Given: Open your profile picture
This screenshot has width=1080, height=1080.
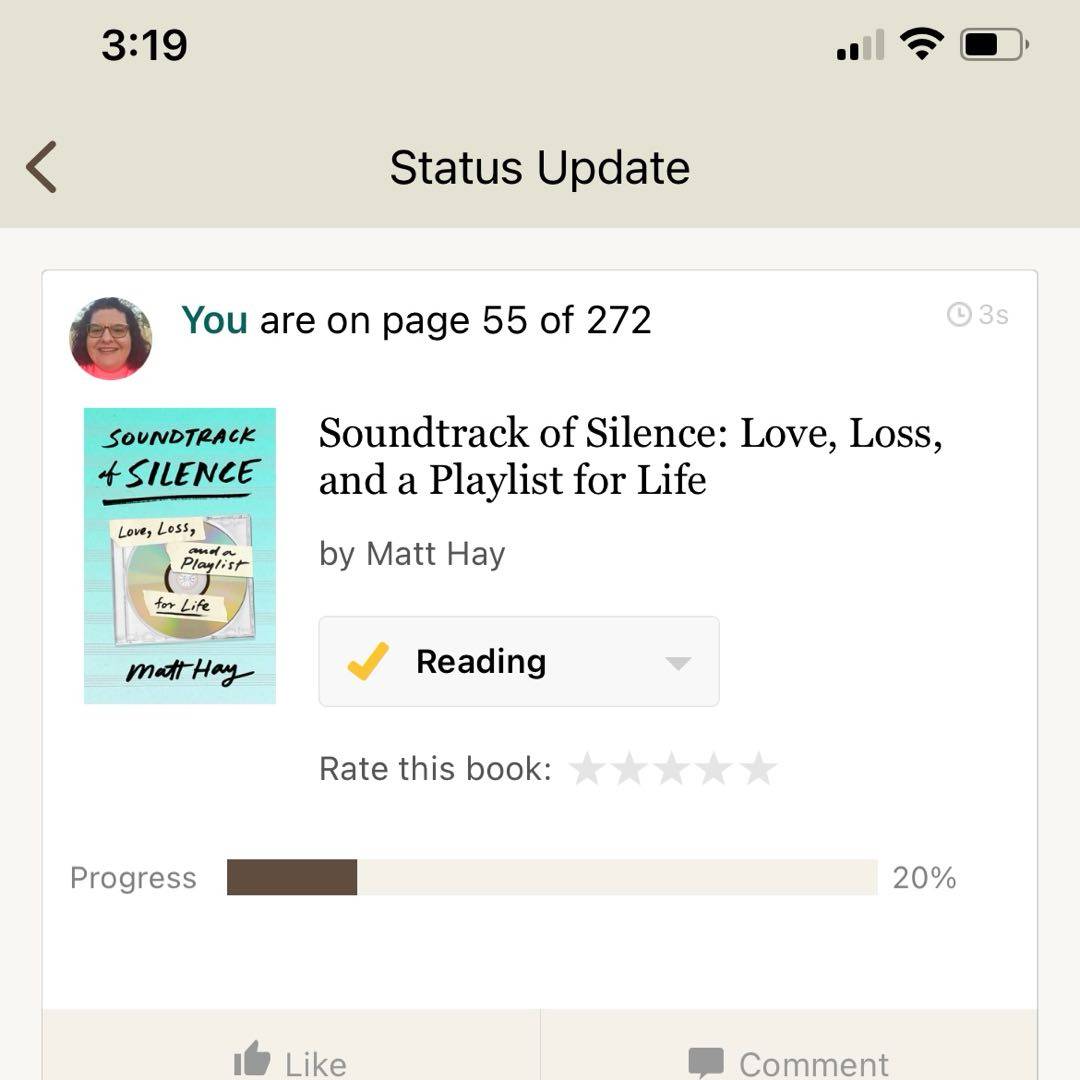Looking at the screenshot, I should 111,338.
